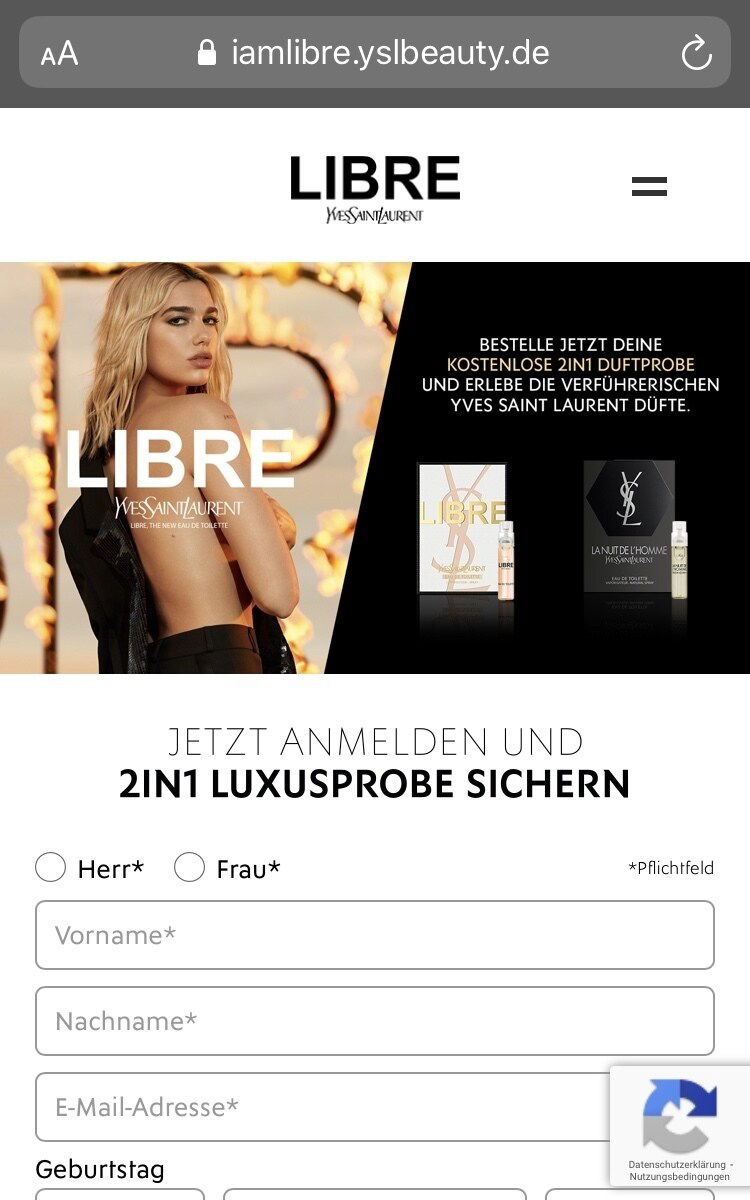Focus the Nachname field
Viewport: 750px width, 1200px height.
(x=375, y=1021)
